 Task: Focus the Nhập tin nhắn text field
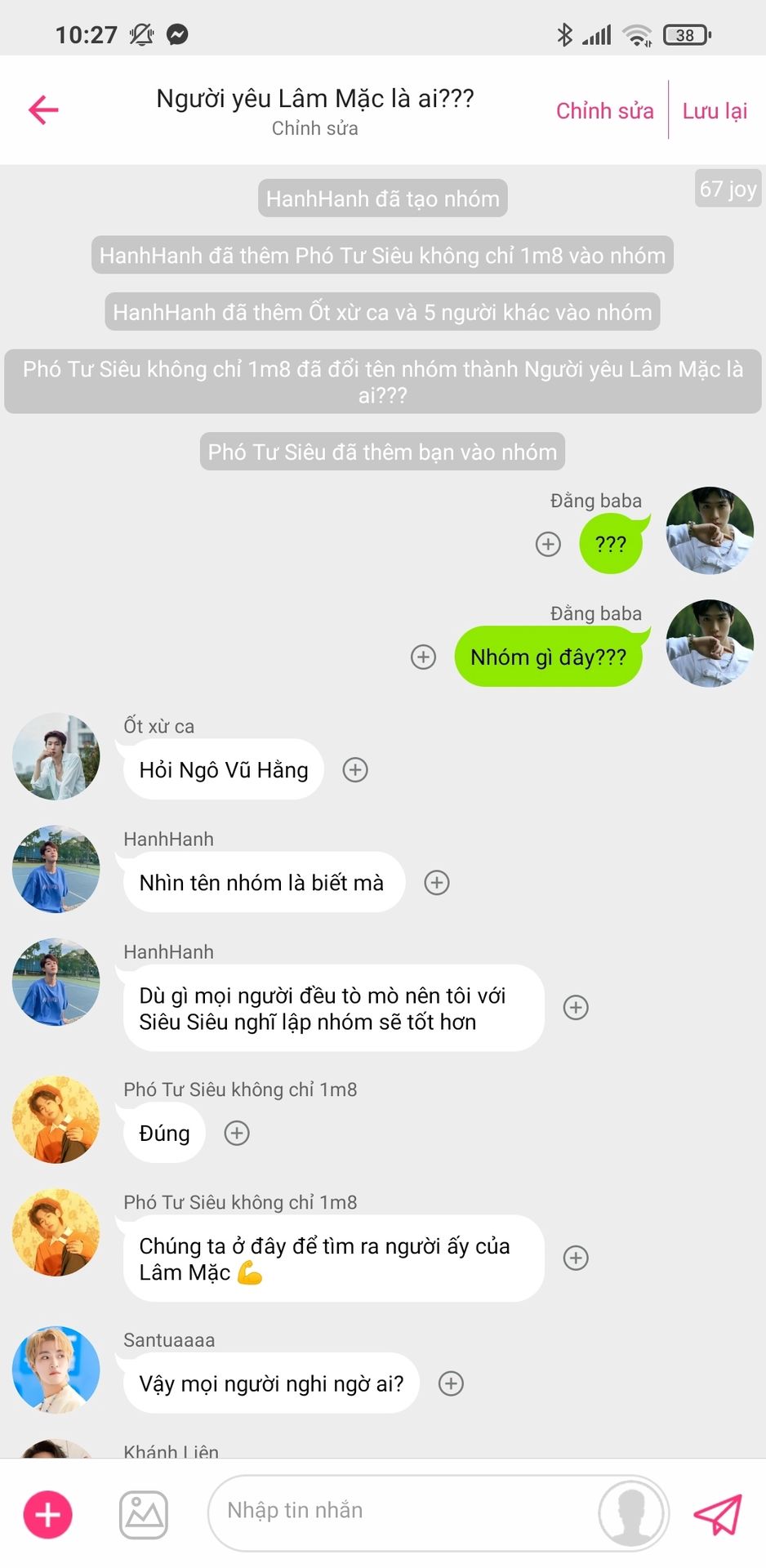tap(400, 1511)
